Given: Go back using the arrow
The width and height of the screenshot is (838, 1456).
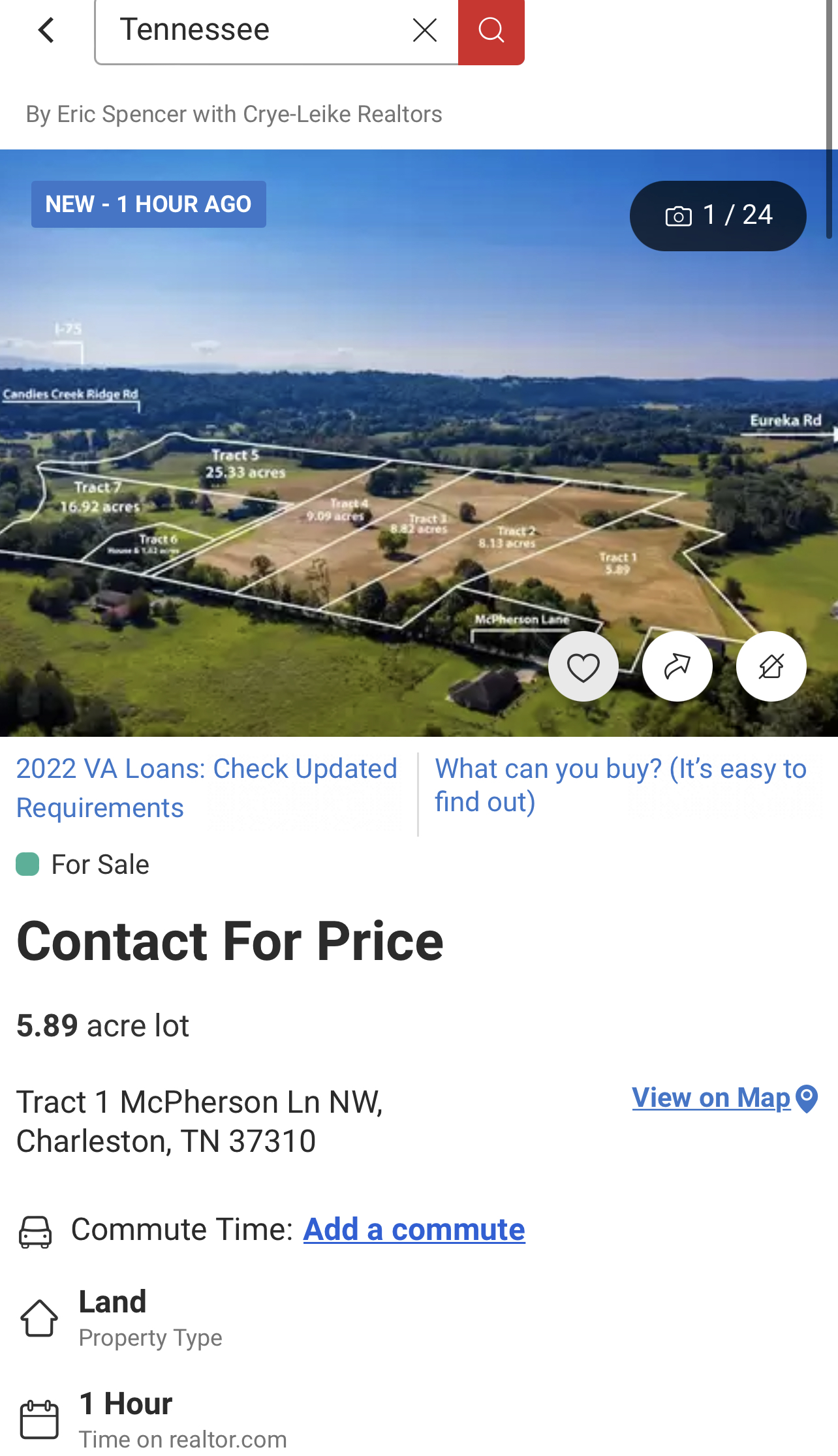Looking at the screenshot, I should (x=46, y=30).
